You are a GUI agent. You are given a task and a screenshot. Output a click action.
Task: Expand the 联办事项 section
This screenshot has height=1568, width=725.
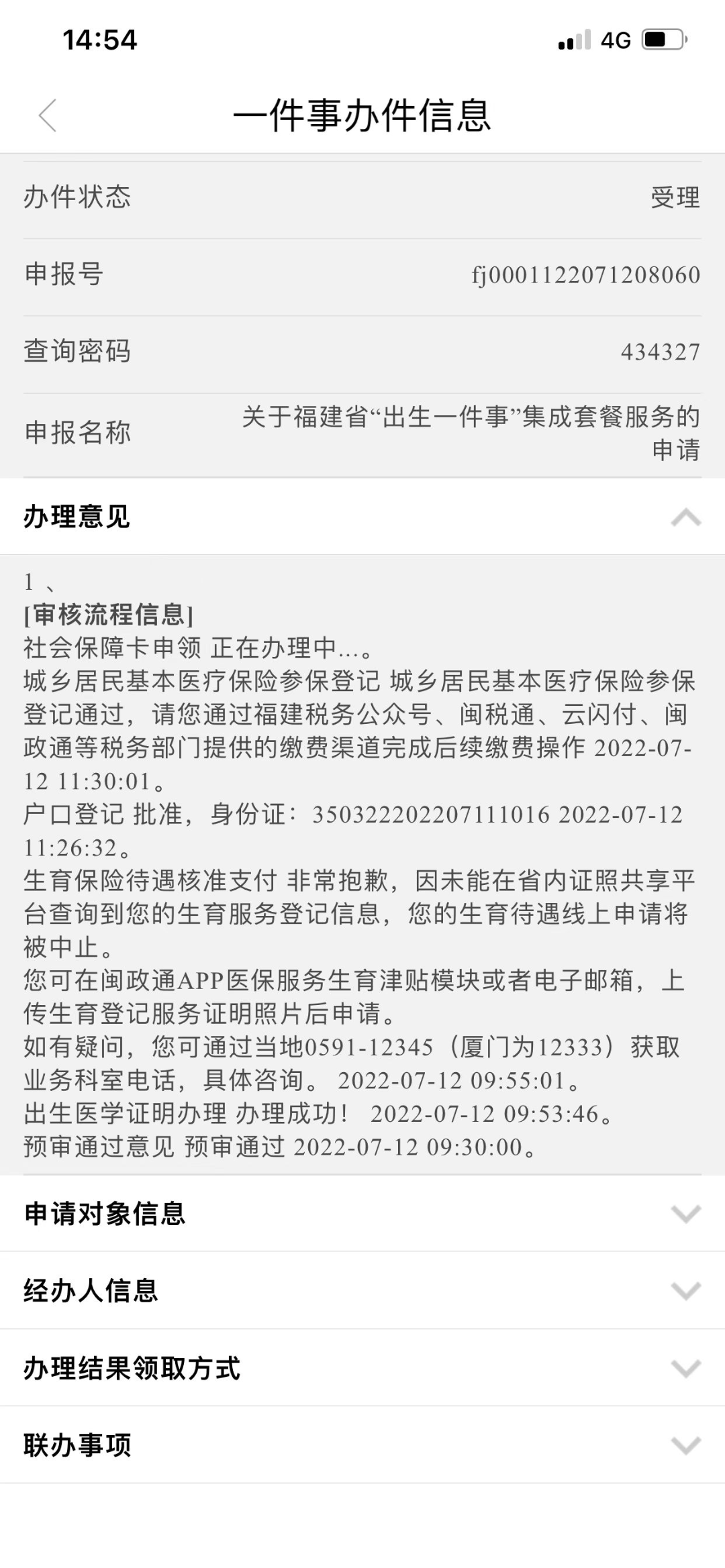click(685, 1445)
